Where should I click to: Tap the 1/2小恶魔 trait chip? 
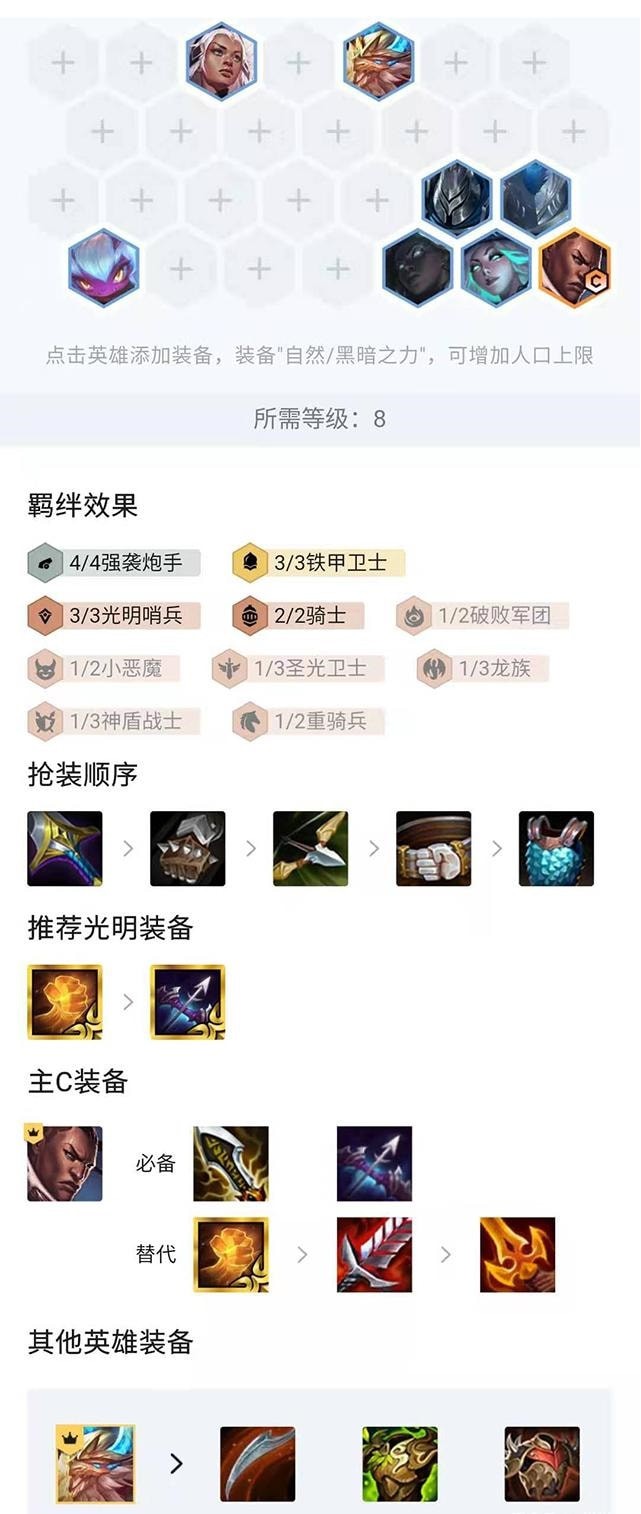tap(102, 668)
